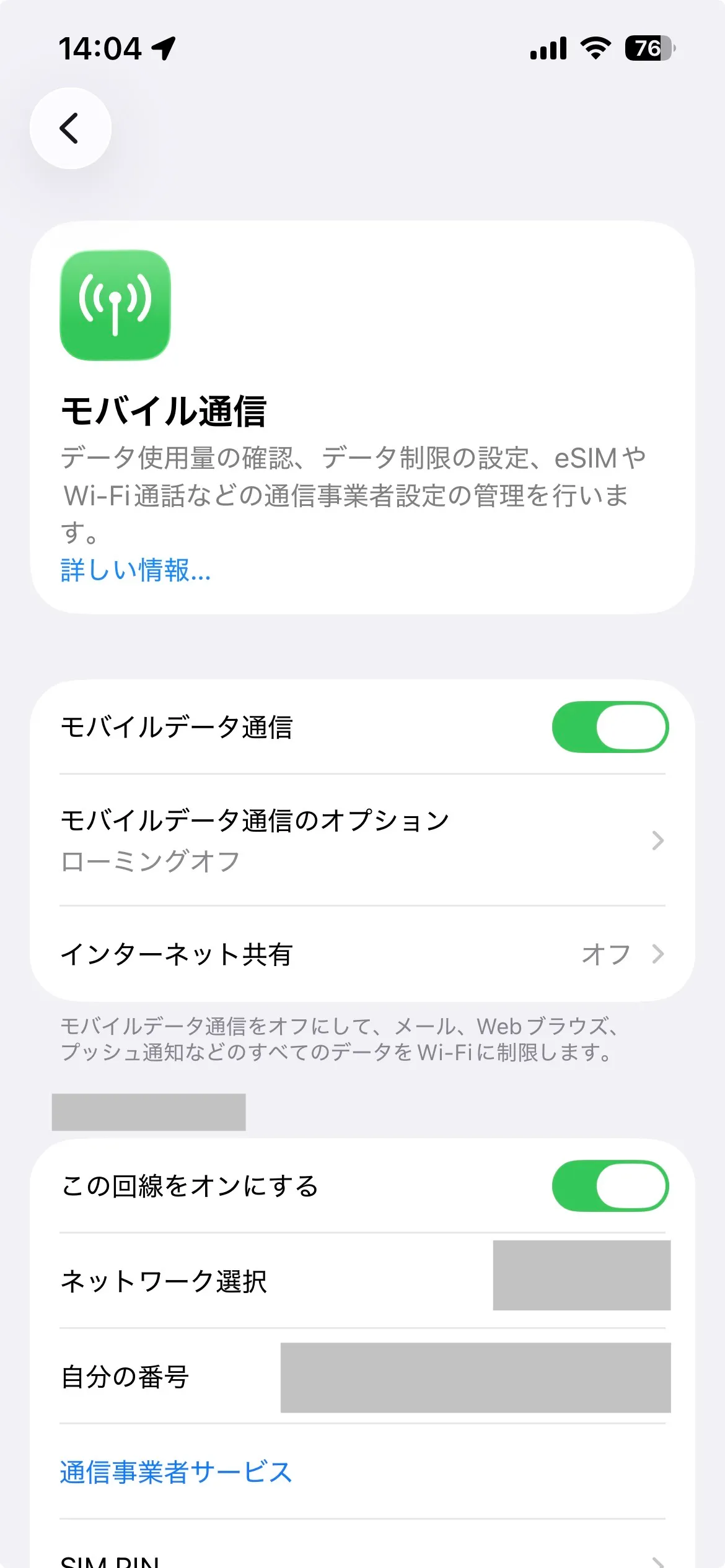Open the 詳しい情報 link
The image size is (725, 1568).
(x=136, y=570)
